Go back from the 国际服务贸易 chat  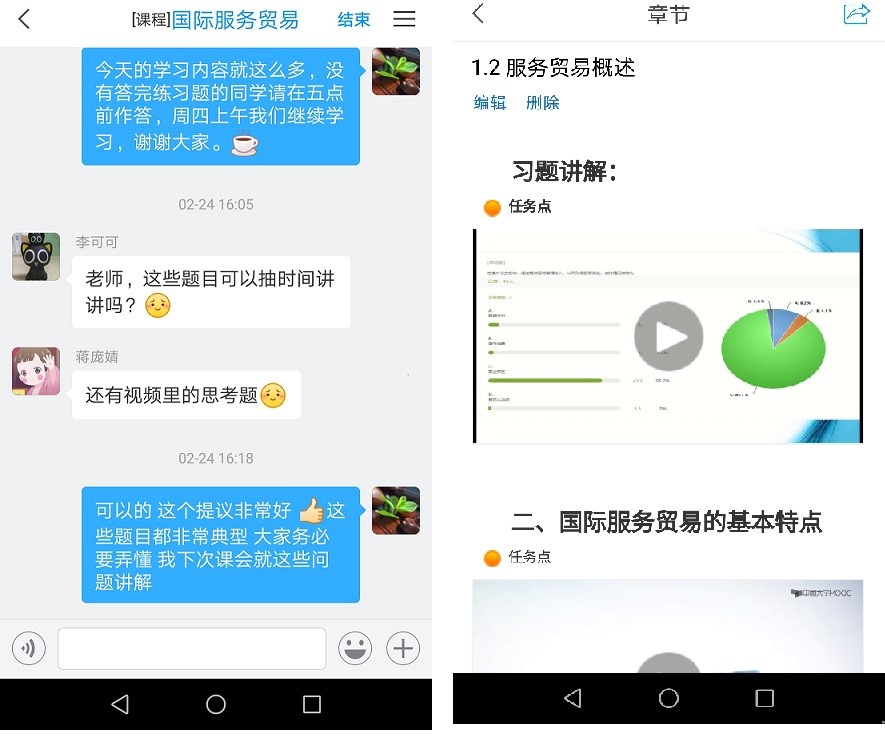pyautogui.click(x=24, y=19)
